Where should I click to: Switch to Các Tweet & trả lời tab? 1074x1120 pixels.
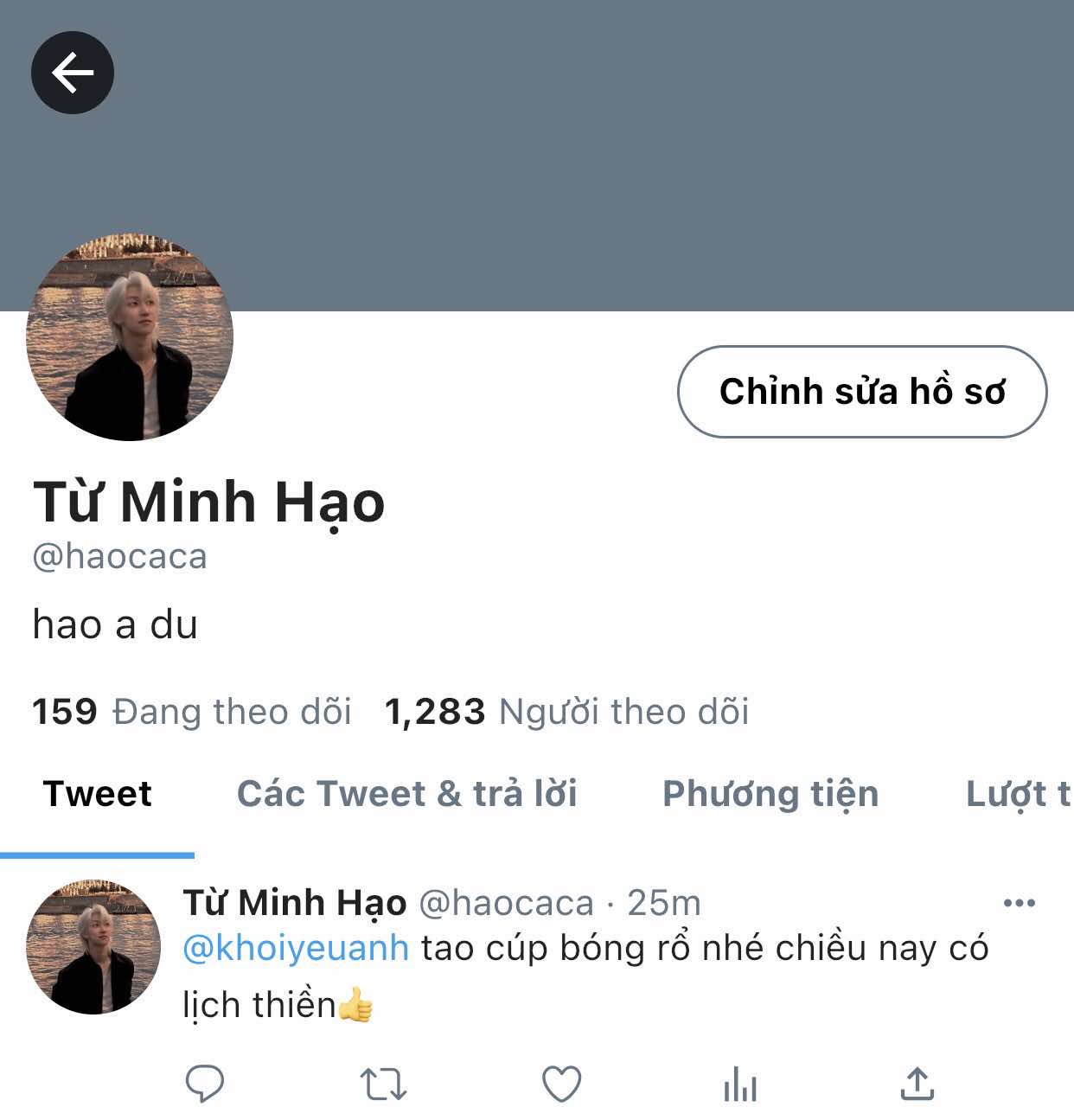point(407,794)
